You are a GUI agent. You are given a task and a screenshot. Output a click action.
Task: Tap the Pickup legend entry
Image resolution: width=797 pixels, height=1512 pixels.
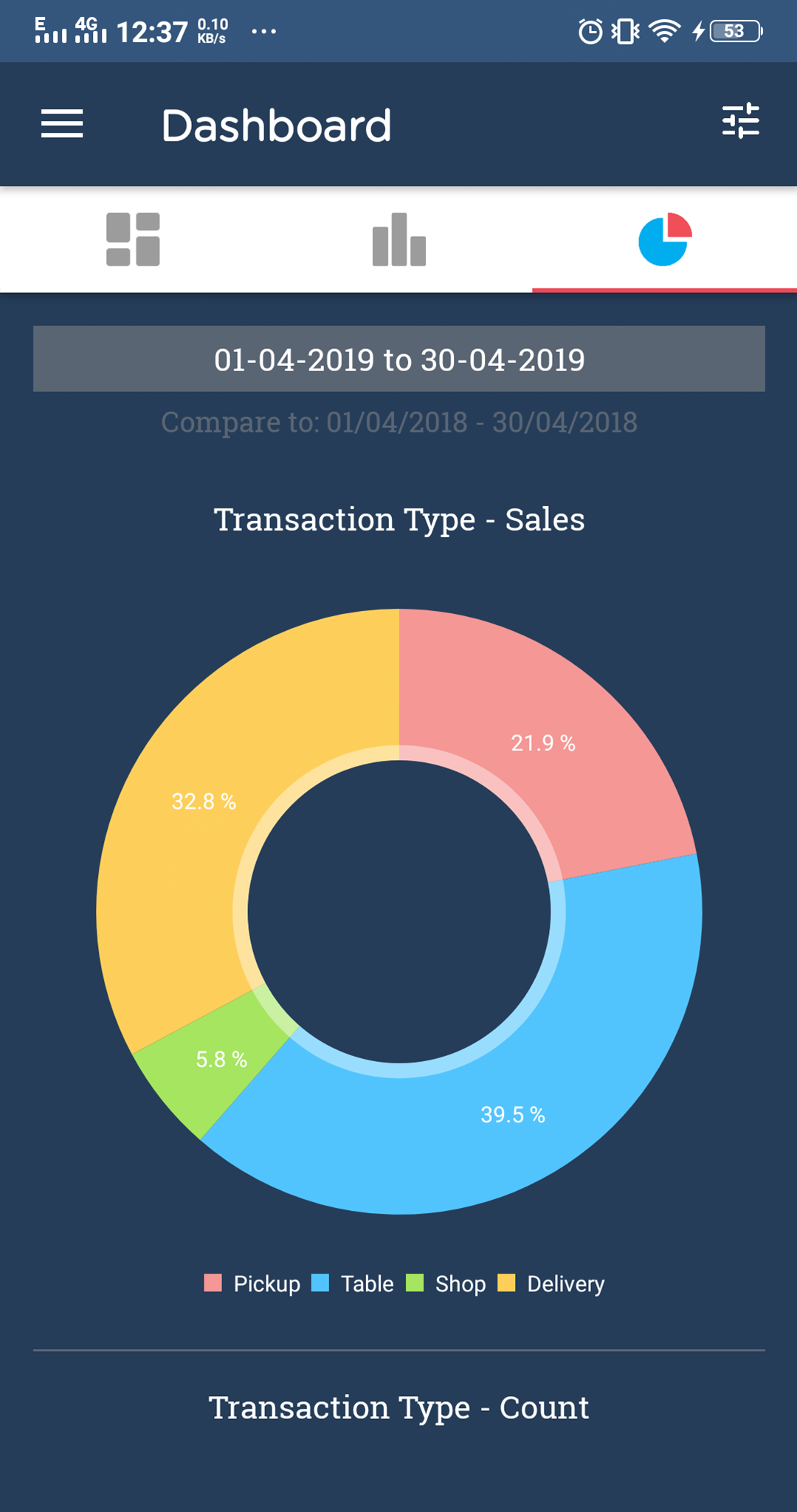(252, 1283)
